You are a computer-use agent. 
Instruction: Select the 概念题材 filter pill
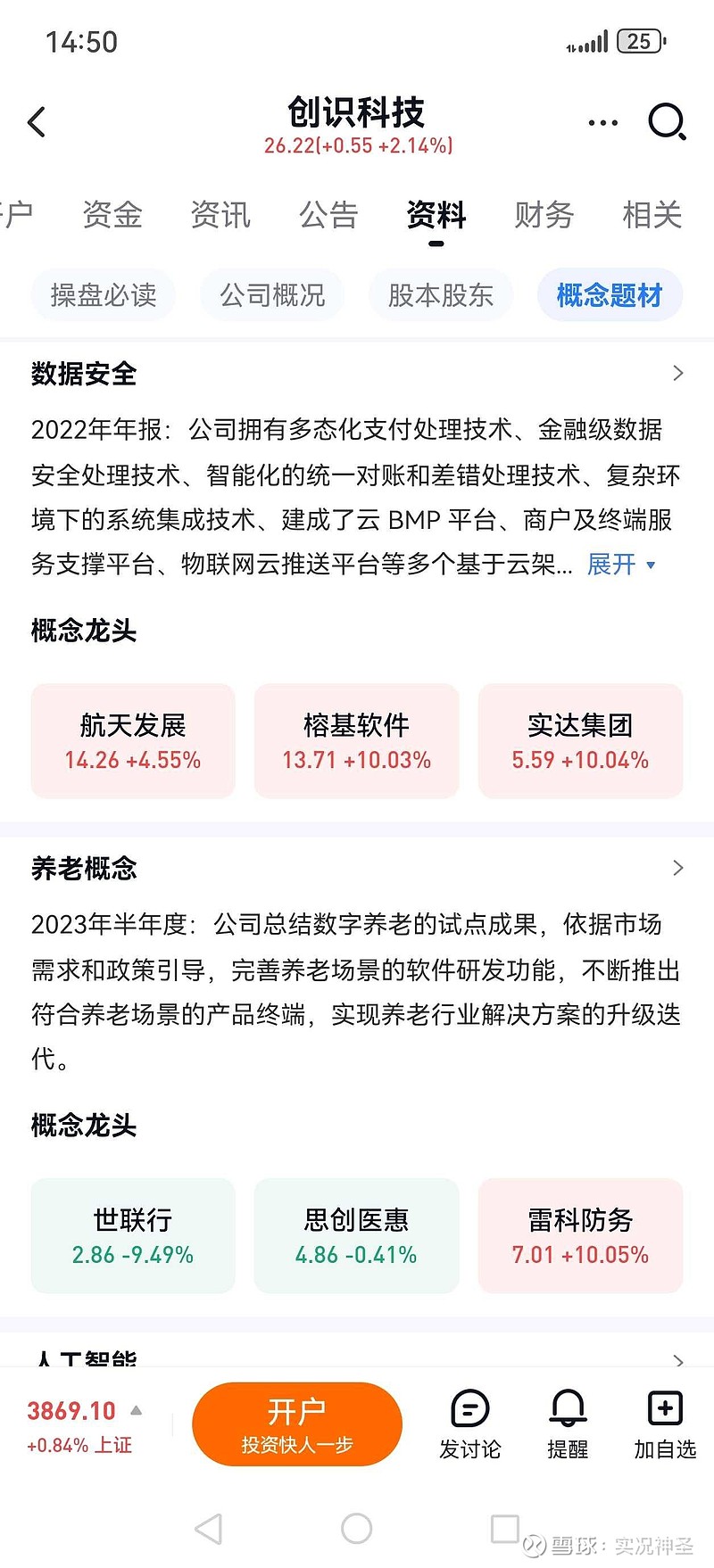609,294
